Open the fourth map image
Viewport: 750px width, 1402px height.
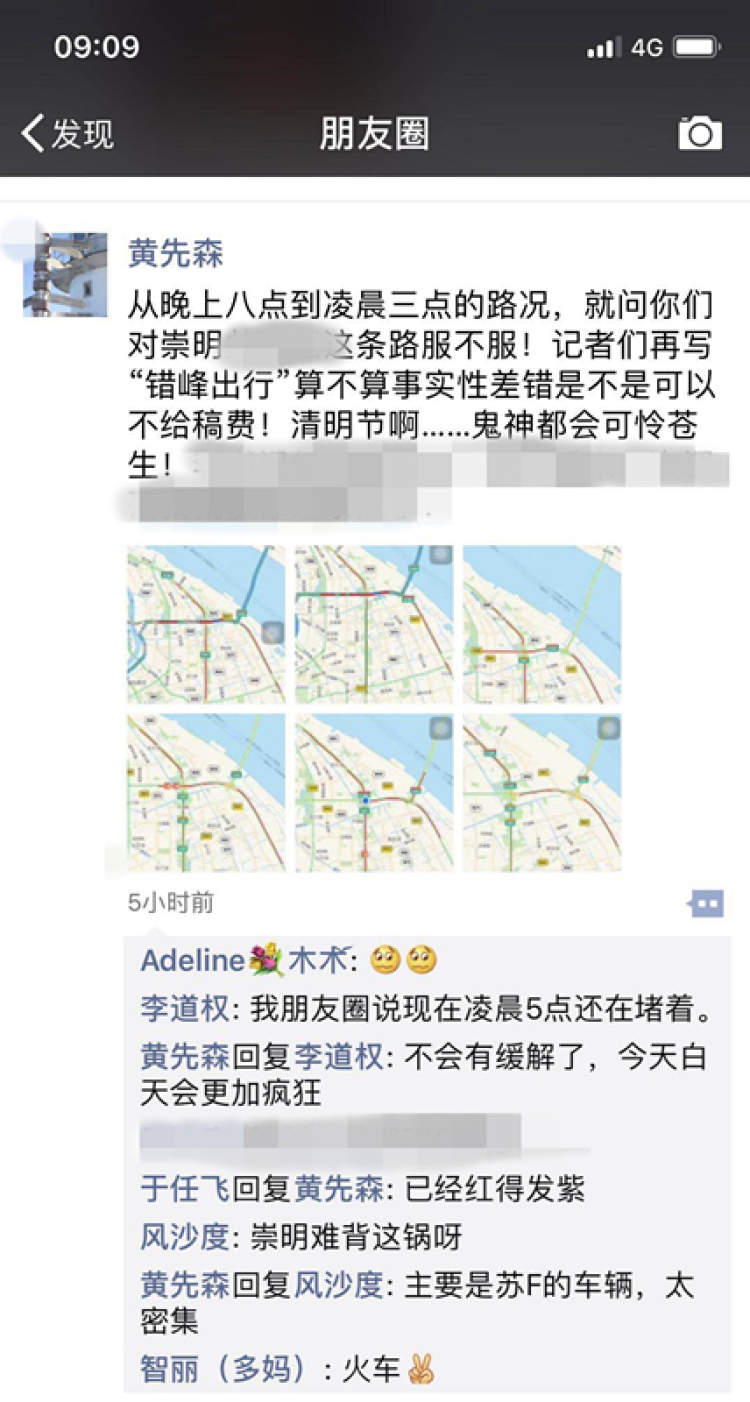click(206, 792)
